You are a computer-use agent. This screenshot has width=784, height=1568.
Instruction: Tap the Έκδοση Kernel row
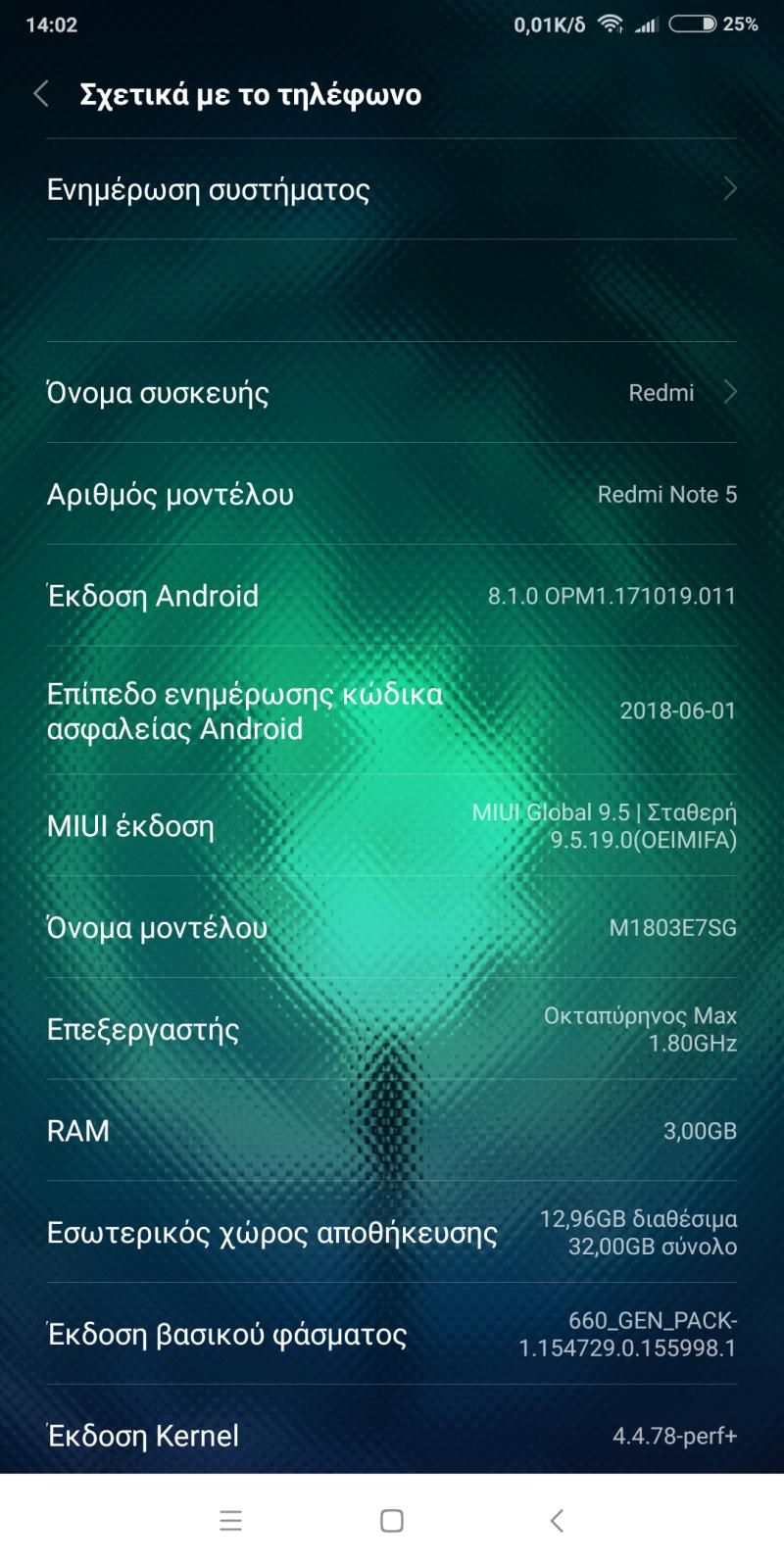[x=392, y=1435]
